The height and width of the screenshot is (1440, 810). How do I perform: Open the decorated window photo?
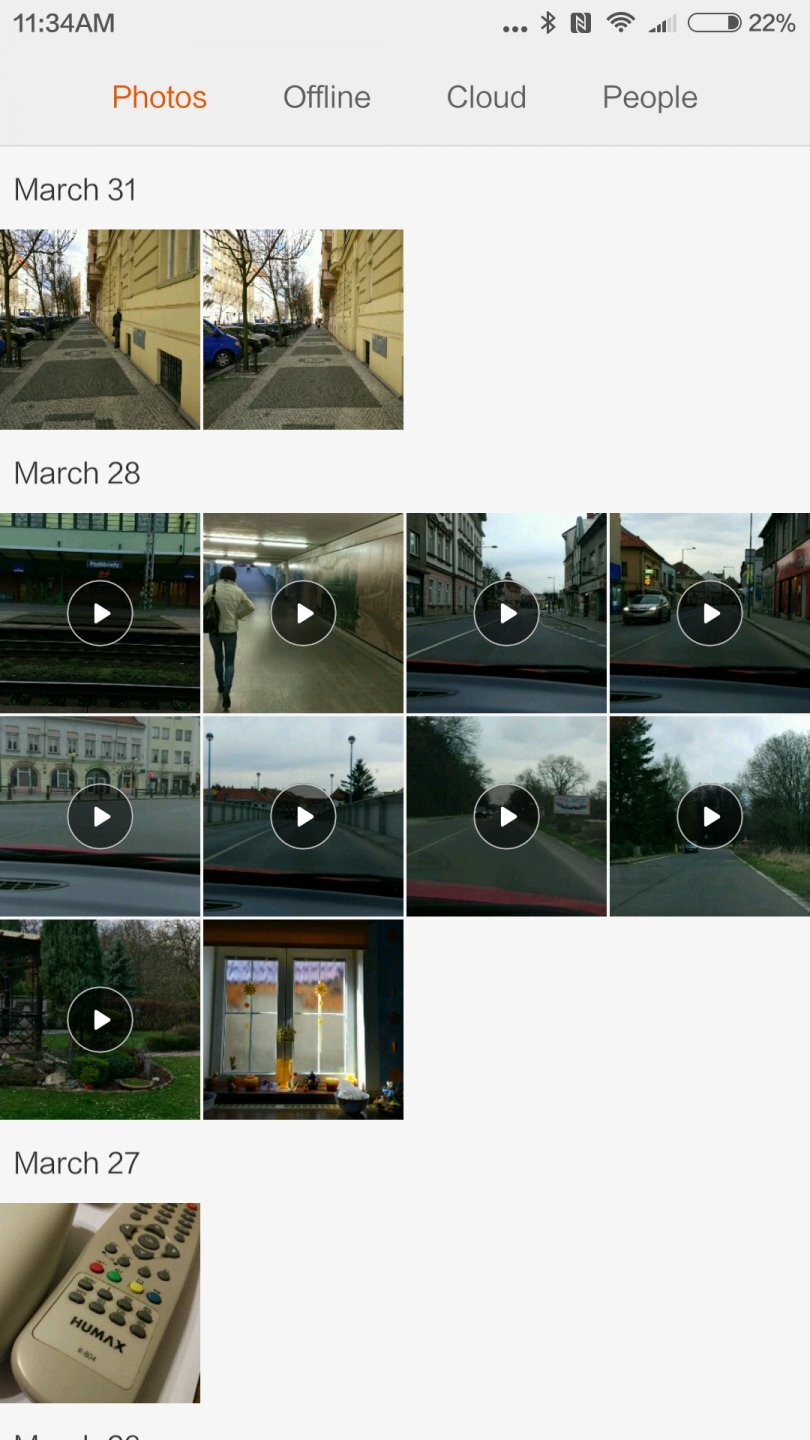(303, 1019)
